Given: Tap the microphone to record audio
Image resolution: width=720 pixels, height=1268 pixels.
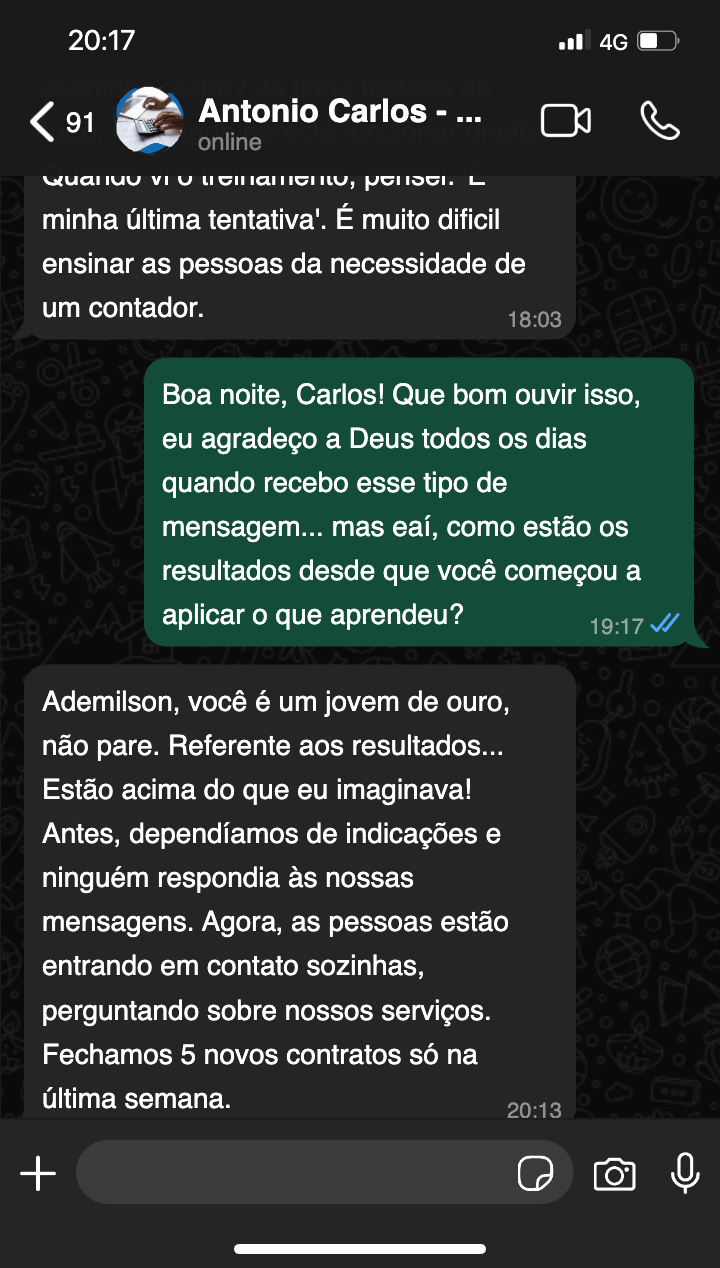Looking at the screenshot, I should pyautogui.click(x=685, y=1173).
